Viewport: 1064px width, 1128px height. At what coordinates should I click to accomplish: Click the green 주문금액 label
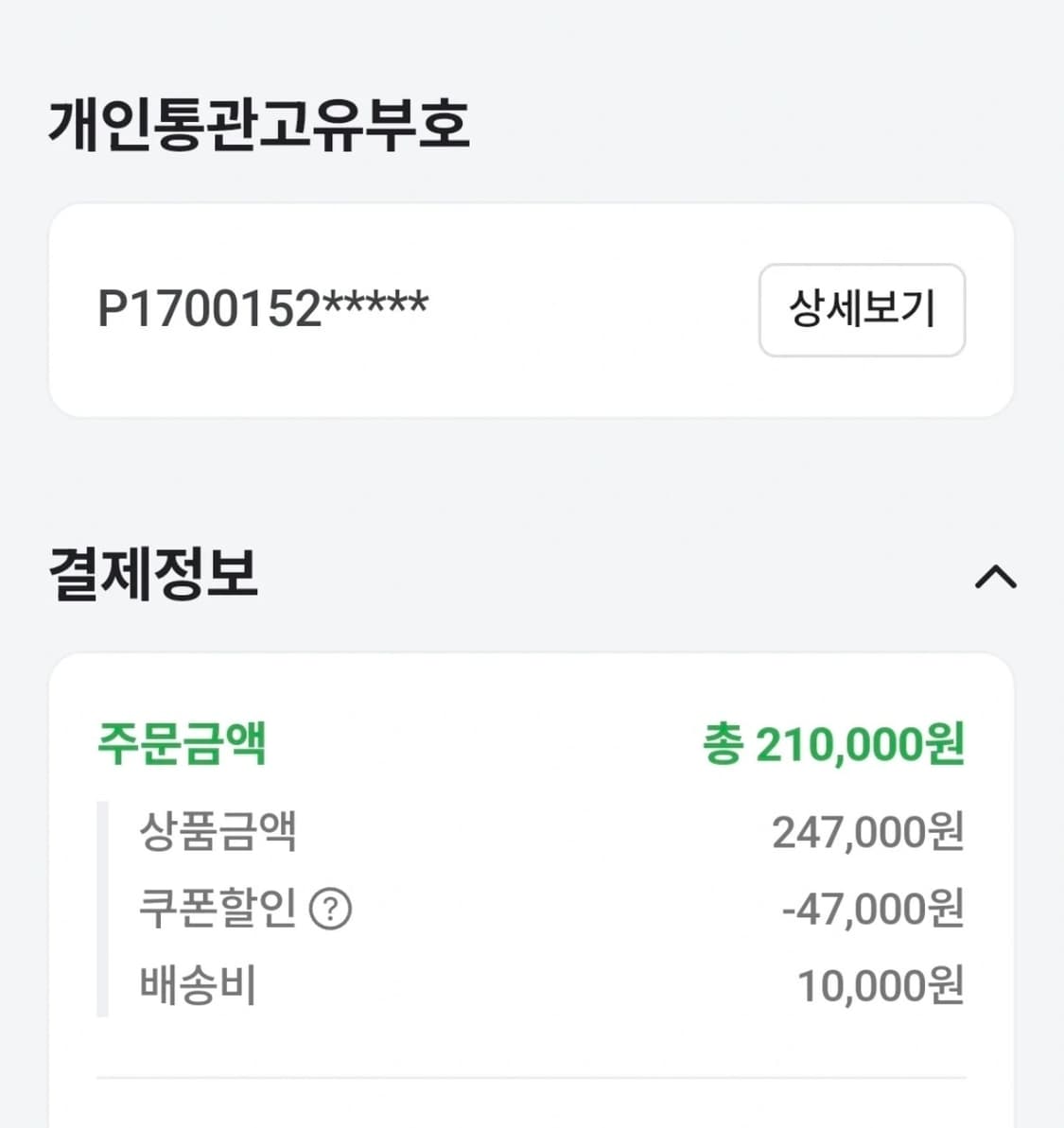tap(181, 744)
